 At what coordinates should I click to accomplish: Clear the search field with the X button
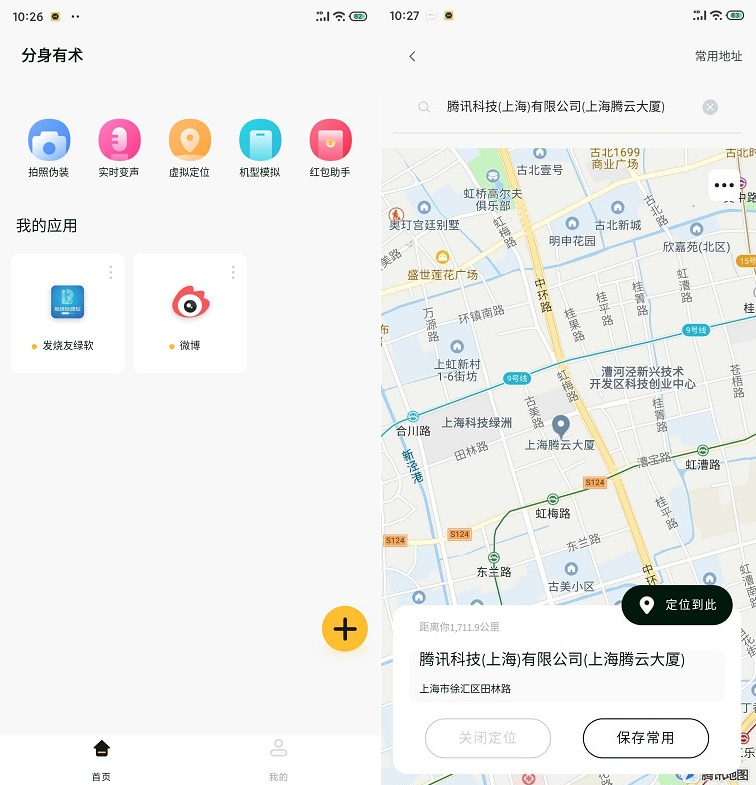pyautogui.click(x=710, y=107)
